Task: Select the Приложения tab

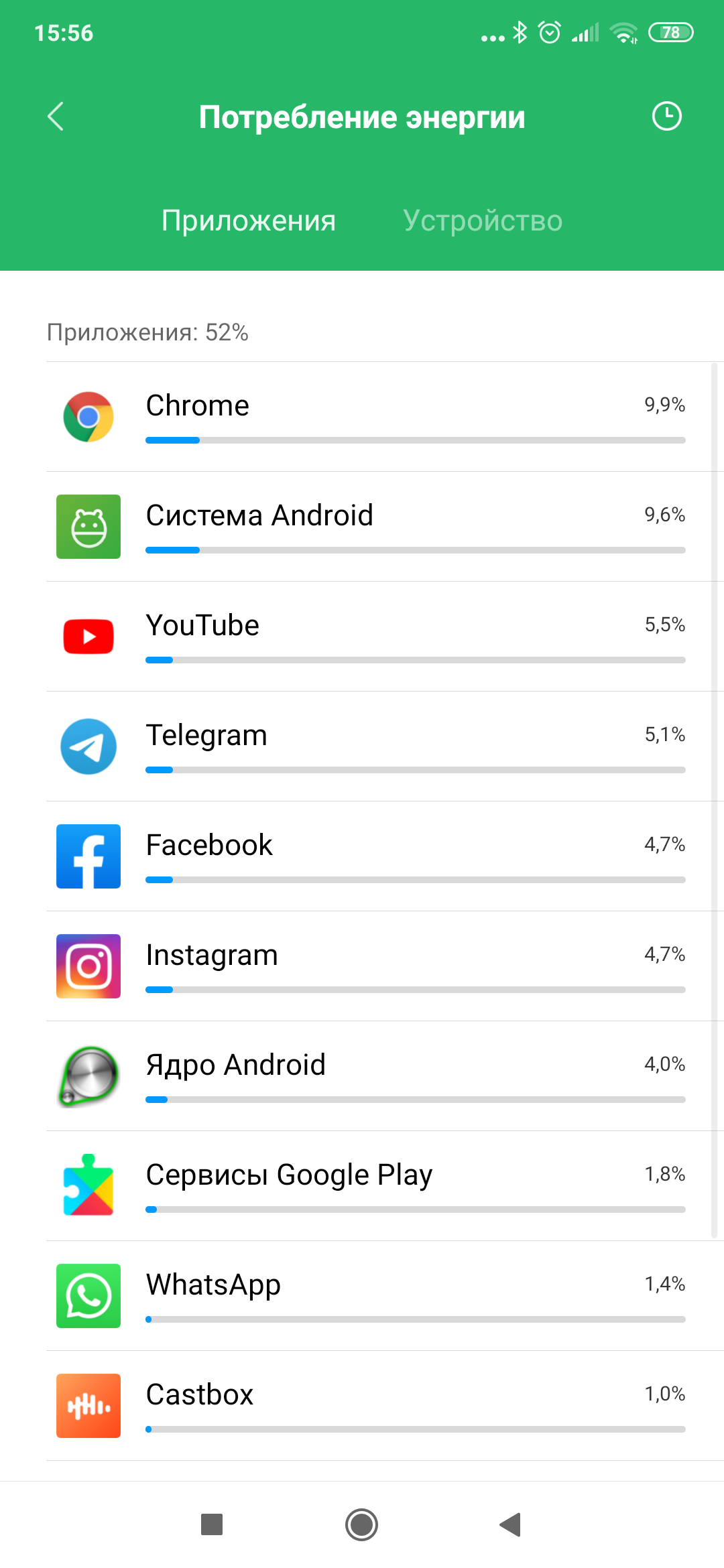Action: pos(248,220)
